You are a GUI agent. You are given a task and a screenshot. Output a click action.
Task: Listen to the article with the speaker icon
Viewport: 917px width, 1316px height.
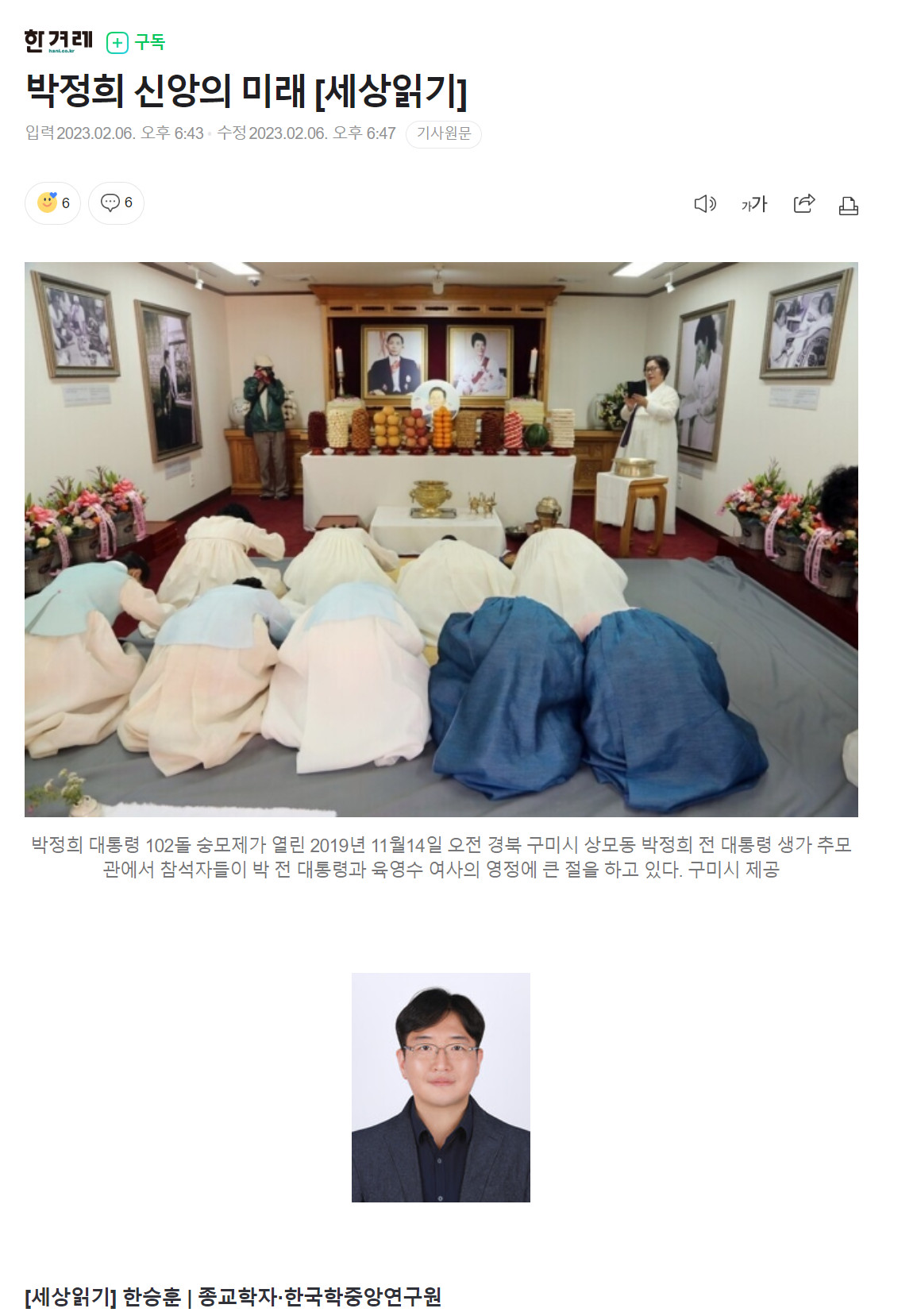(x=704, y=204)
